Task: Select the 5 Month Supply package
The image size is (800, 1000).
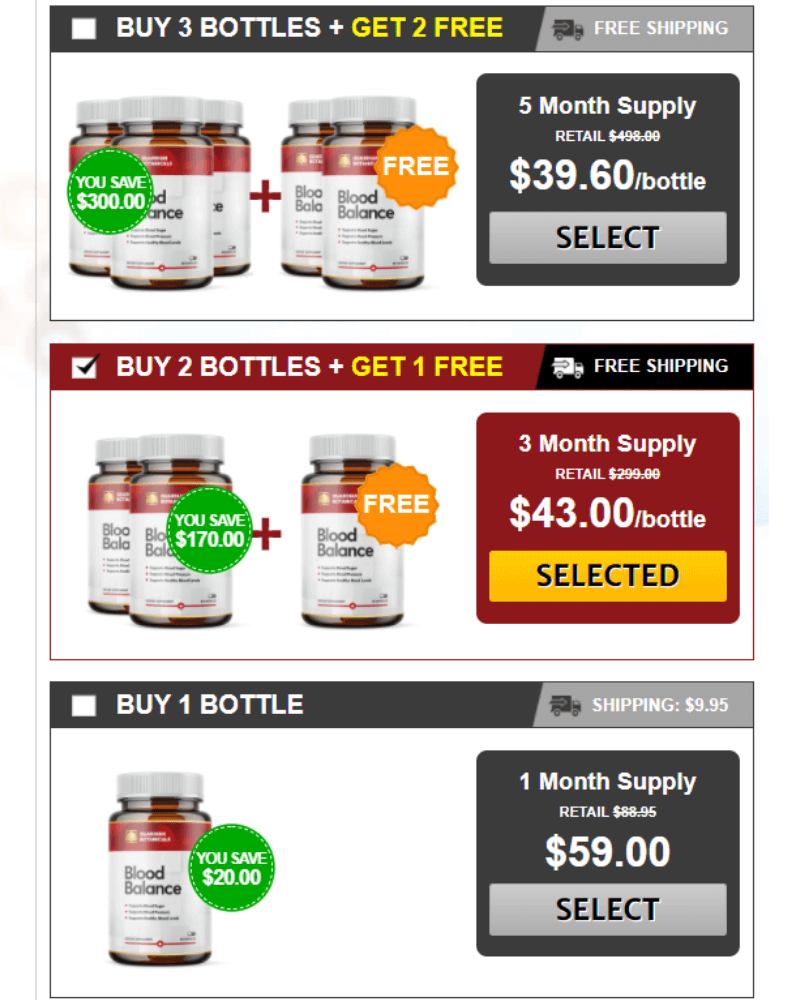Action: tap(607, 238)
